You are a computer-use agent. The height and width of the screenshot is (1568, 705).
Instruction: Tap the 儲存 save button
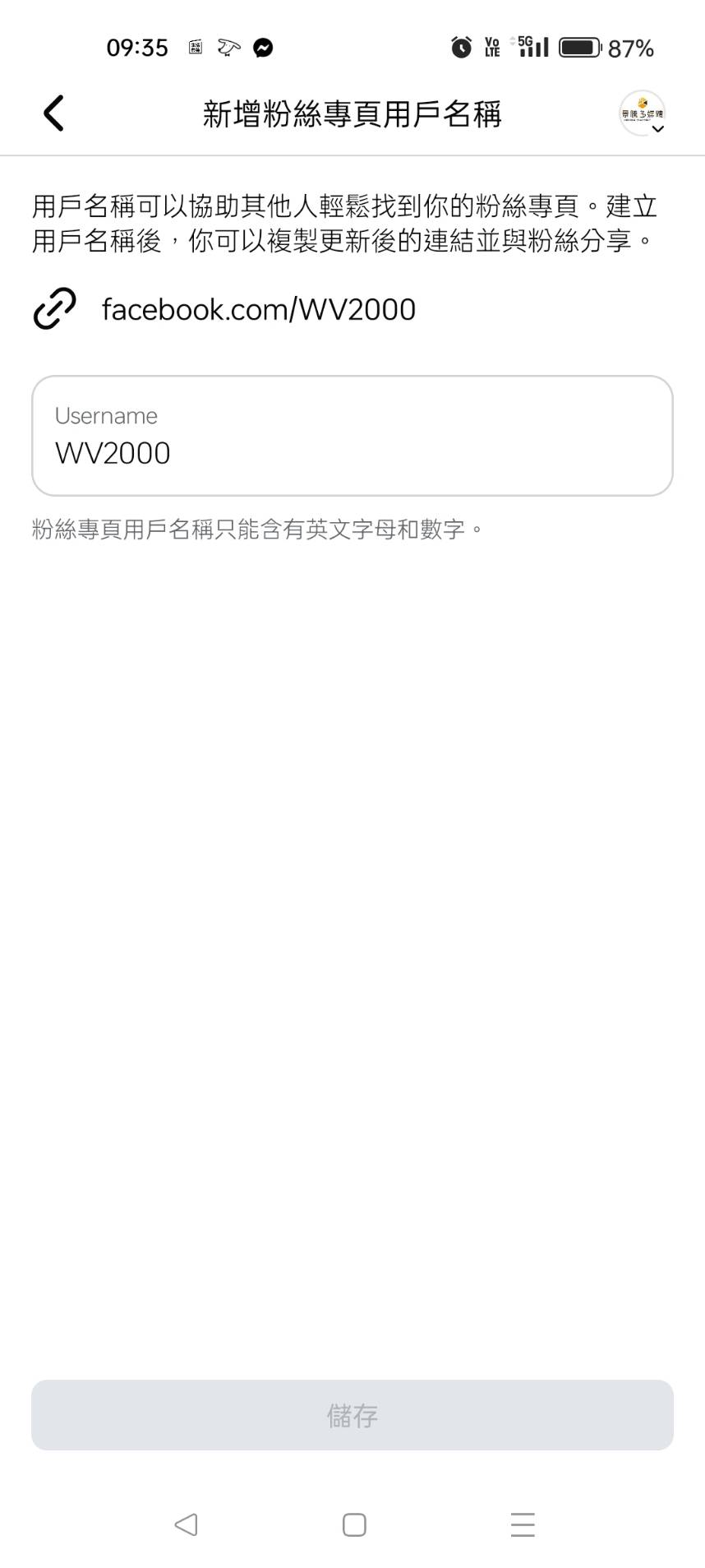(352, 1415)
